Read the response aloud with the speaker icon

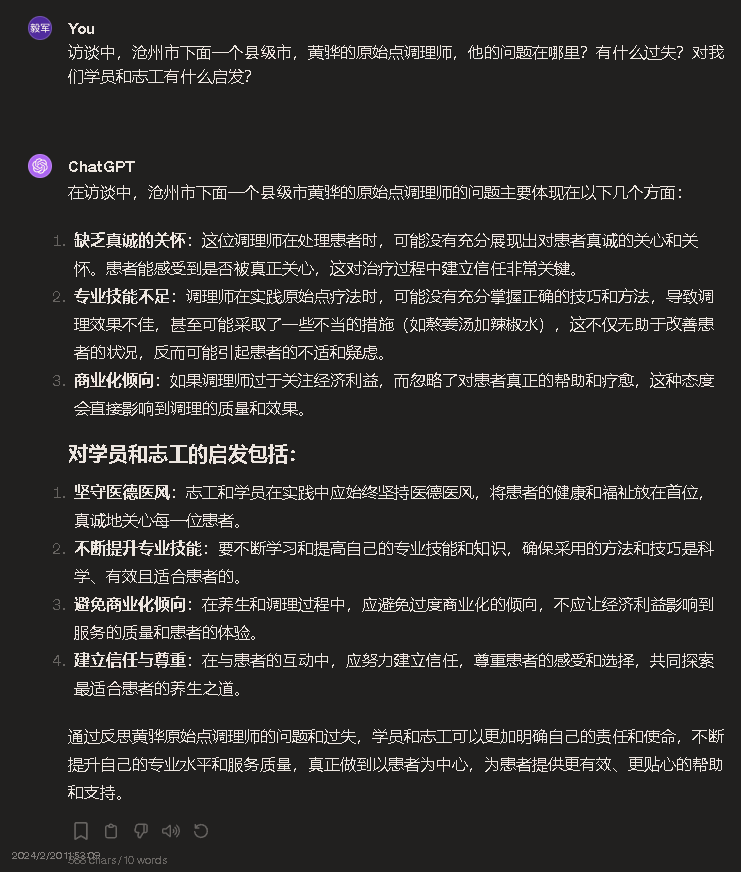171,831
